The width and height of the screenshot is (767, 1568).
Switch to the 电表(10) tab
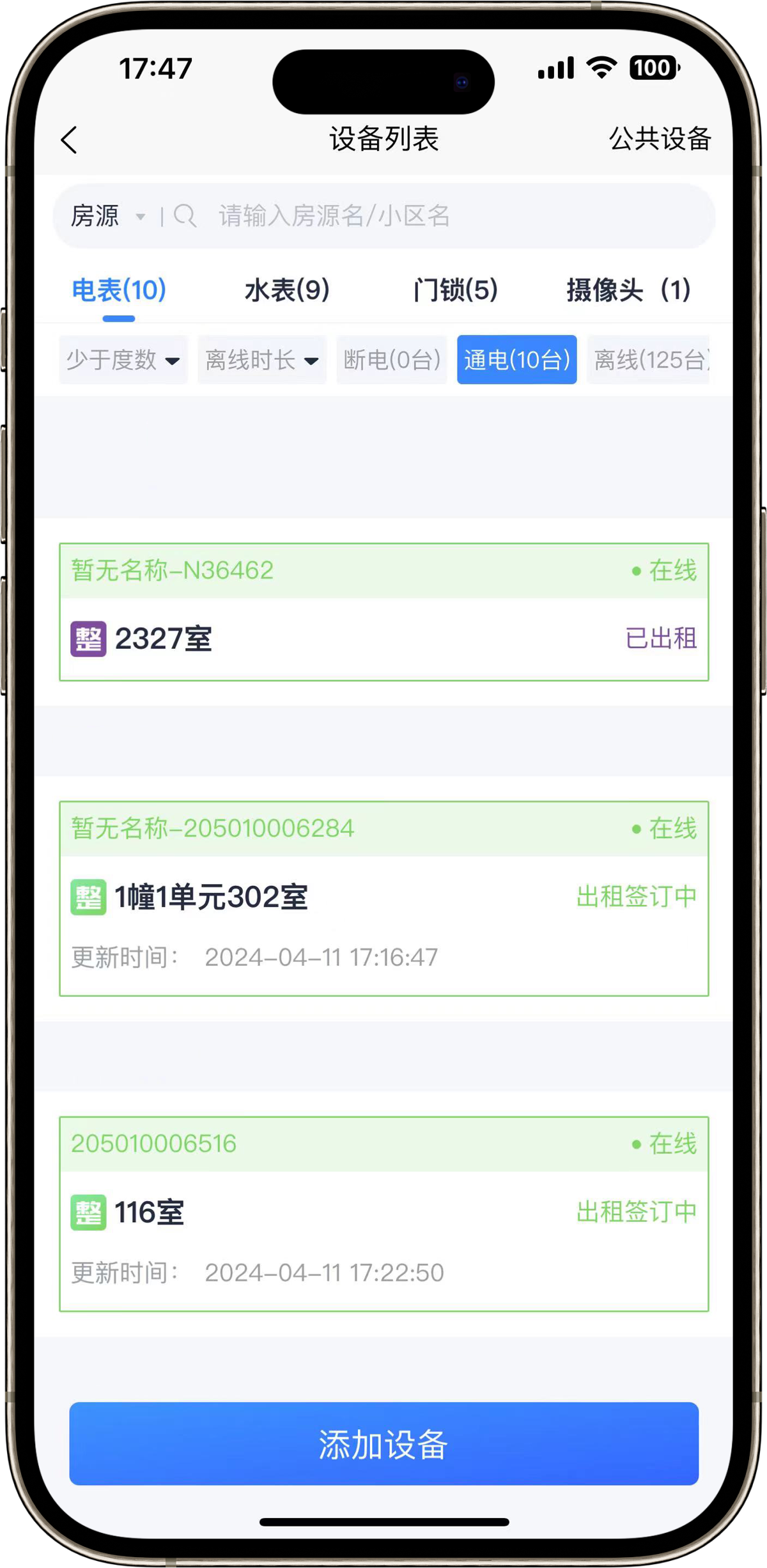pyautogui.click(x=119, y=290)
